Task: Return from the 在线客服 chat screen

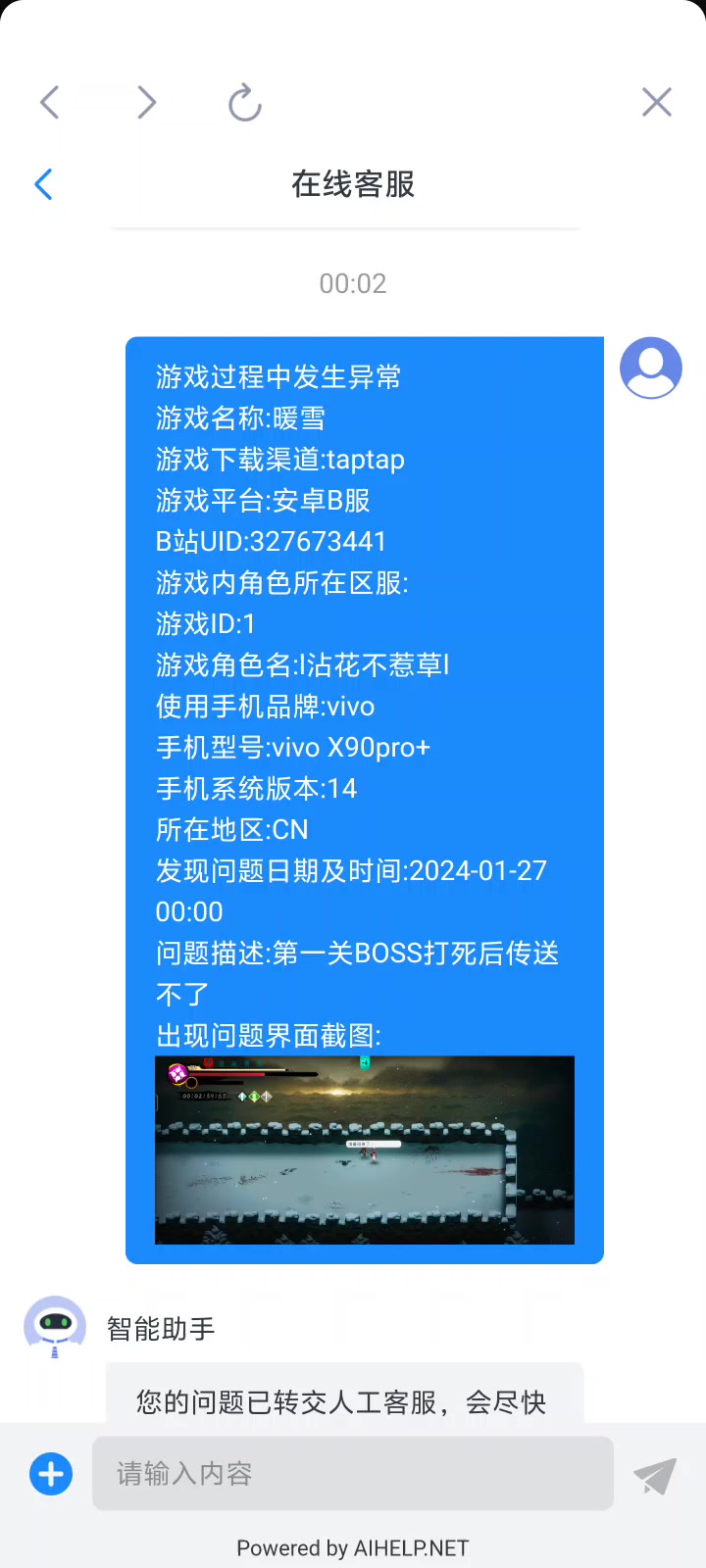Action: [43, 184]
